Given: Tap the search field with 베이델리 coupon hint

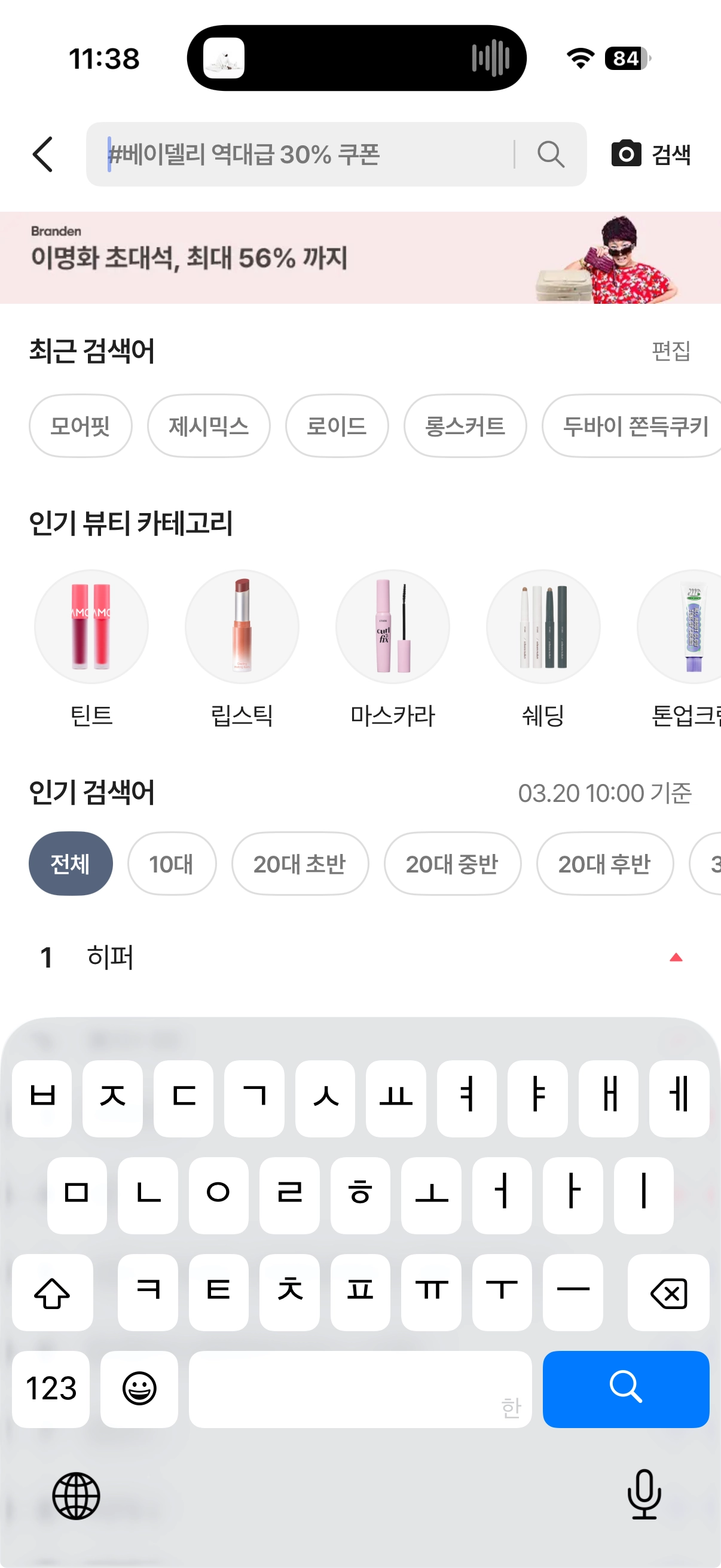Looking at the screenshot, I should point(304,155).
